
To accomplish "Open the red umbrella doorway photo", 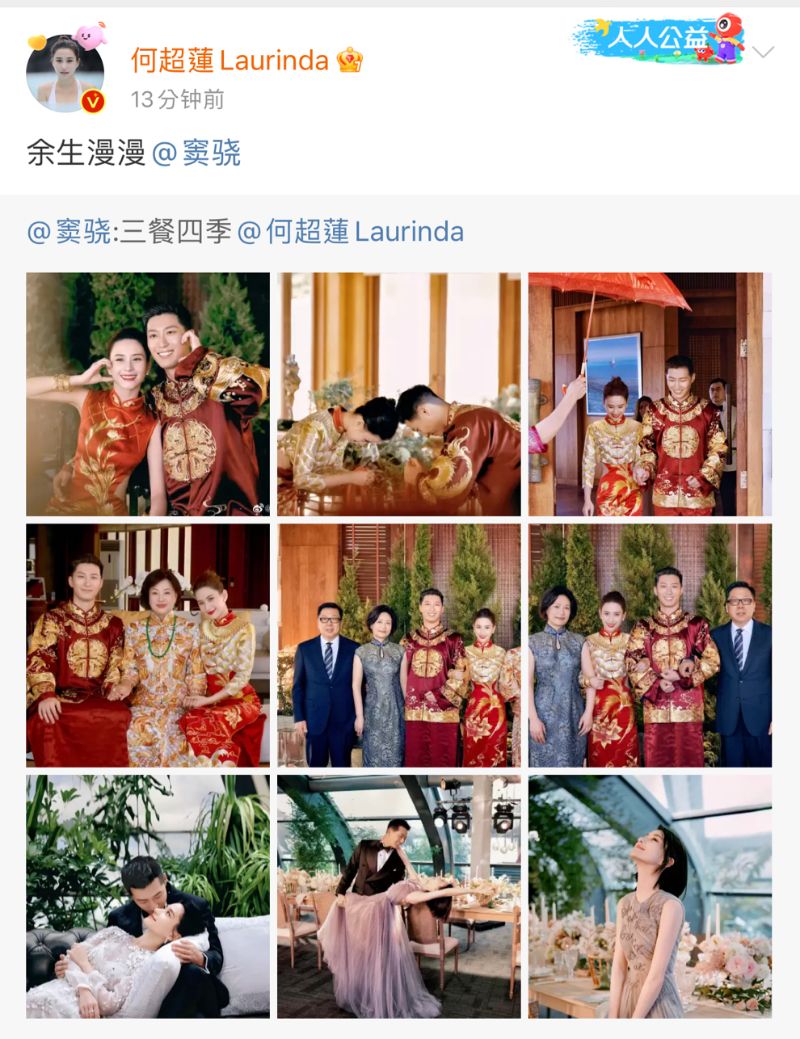I will (x=650, y=394).
